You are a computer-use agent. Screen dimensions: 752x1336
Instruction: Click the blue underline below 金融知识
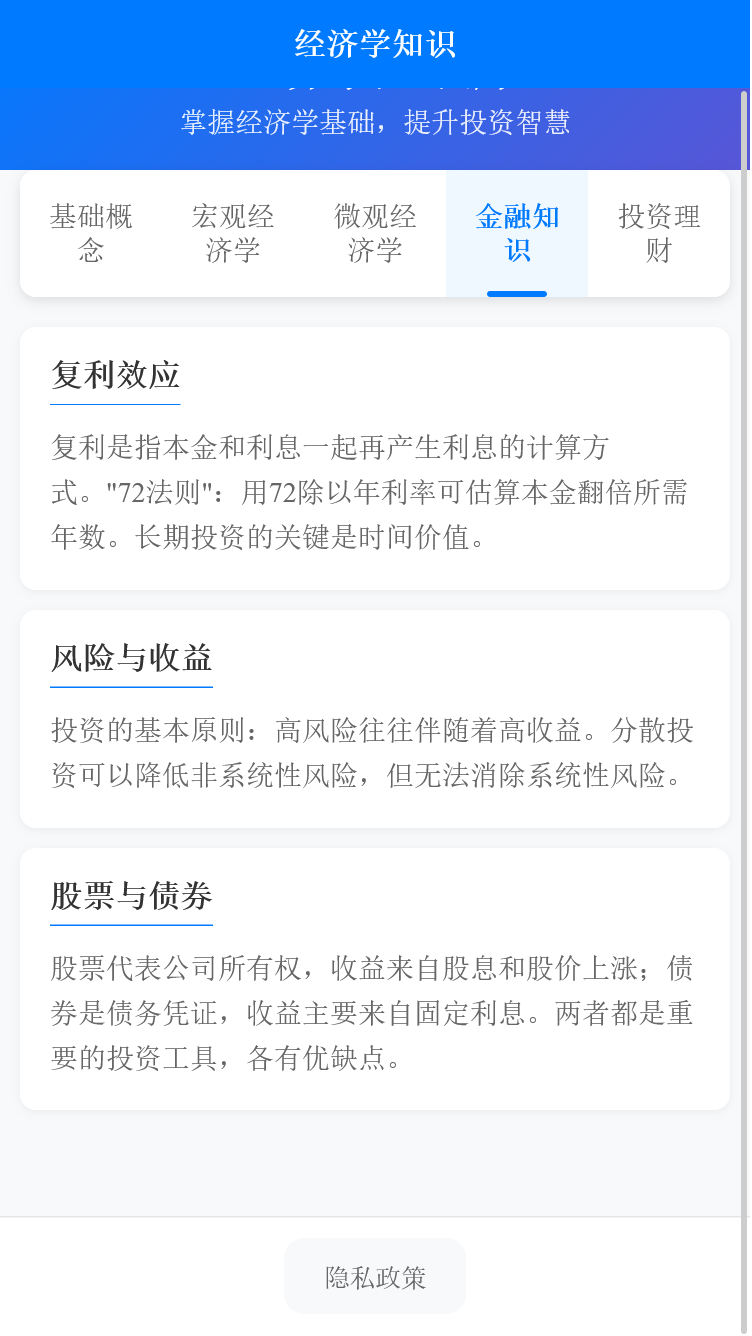pos(516,295)
